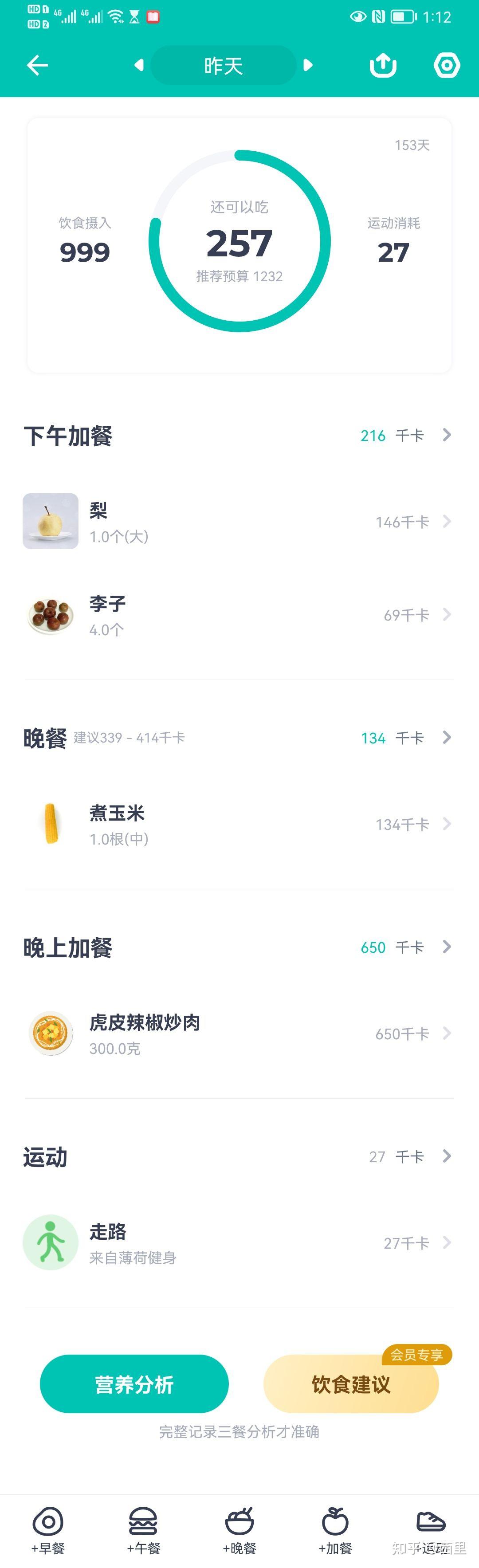Image resolution: width=479 pixels, height=1568 pixels.
Task: Open the settings hexagon icon
Action: 446,65
